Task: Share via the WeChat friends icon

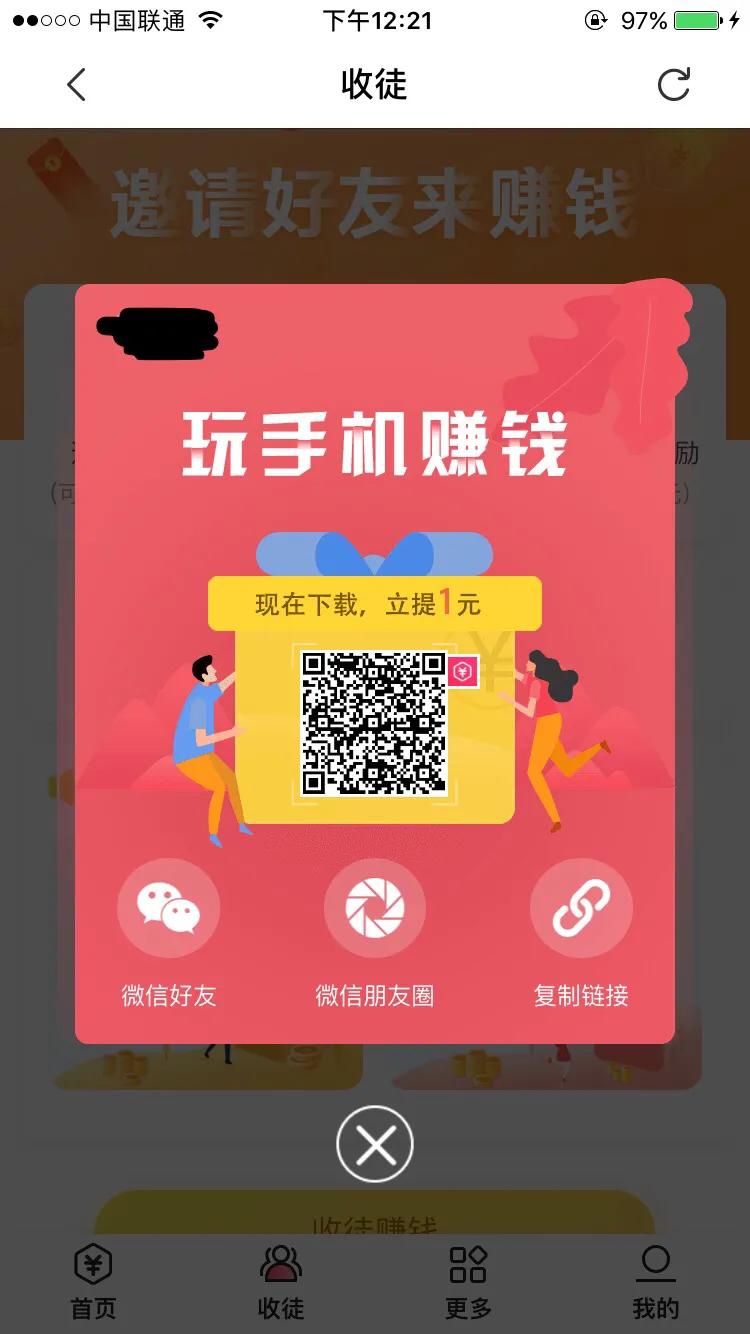Action: click(x=167, y=907)
